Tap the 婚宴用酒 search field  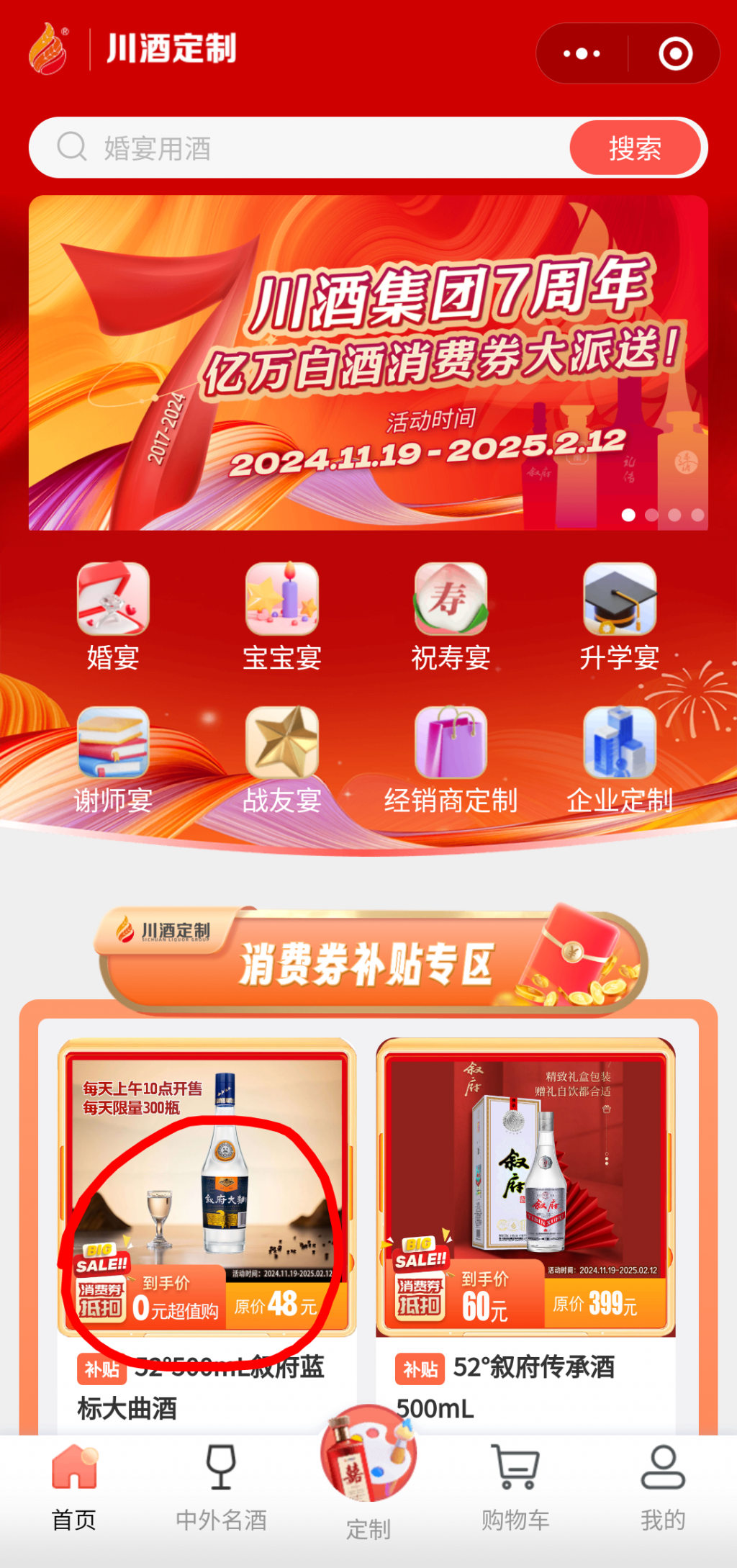[302, 148]
